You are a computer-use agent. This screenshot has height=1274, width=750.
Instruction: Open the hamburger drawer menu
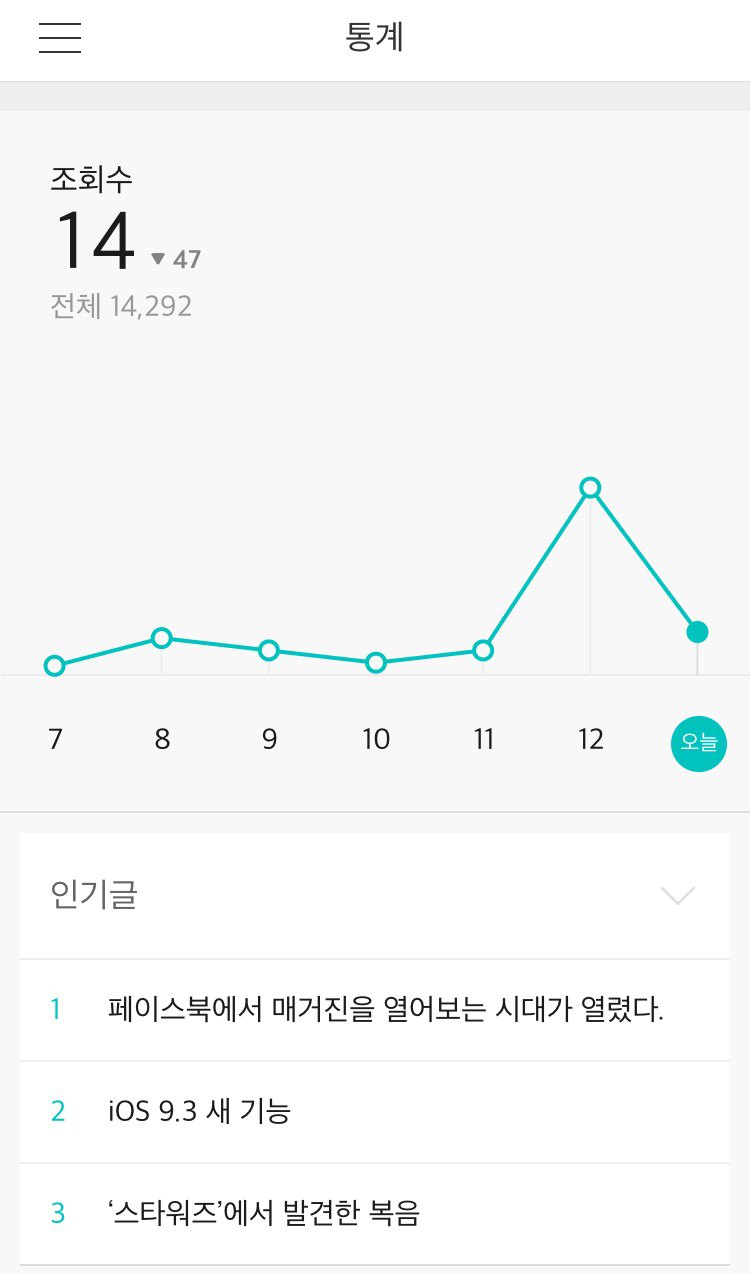coord(60,38)
